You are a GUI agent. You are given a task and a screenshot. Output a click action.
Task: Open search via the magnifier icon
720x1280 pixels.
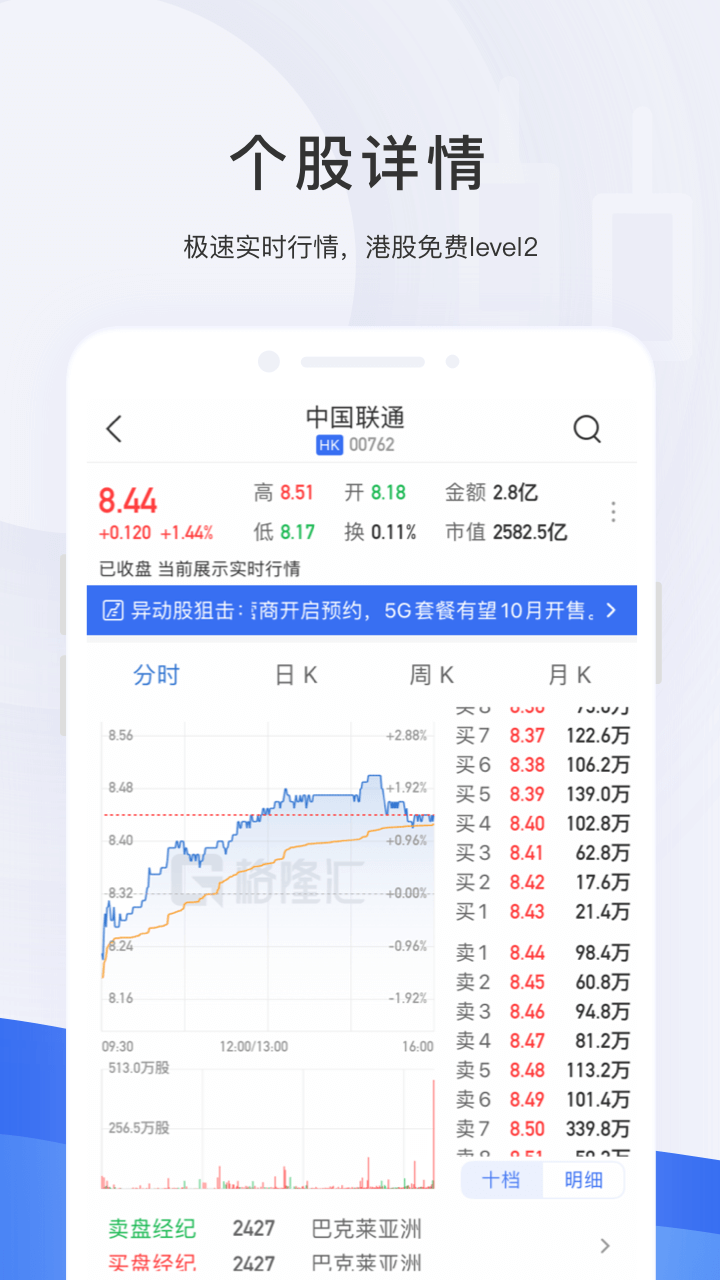pyautogui.click(x=588, y=428)
